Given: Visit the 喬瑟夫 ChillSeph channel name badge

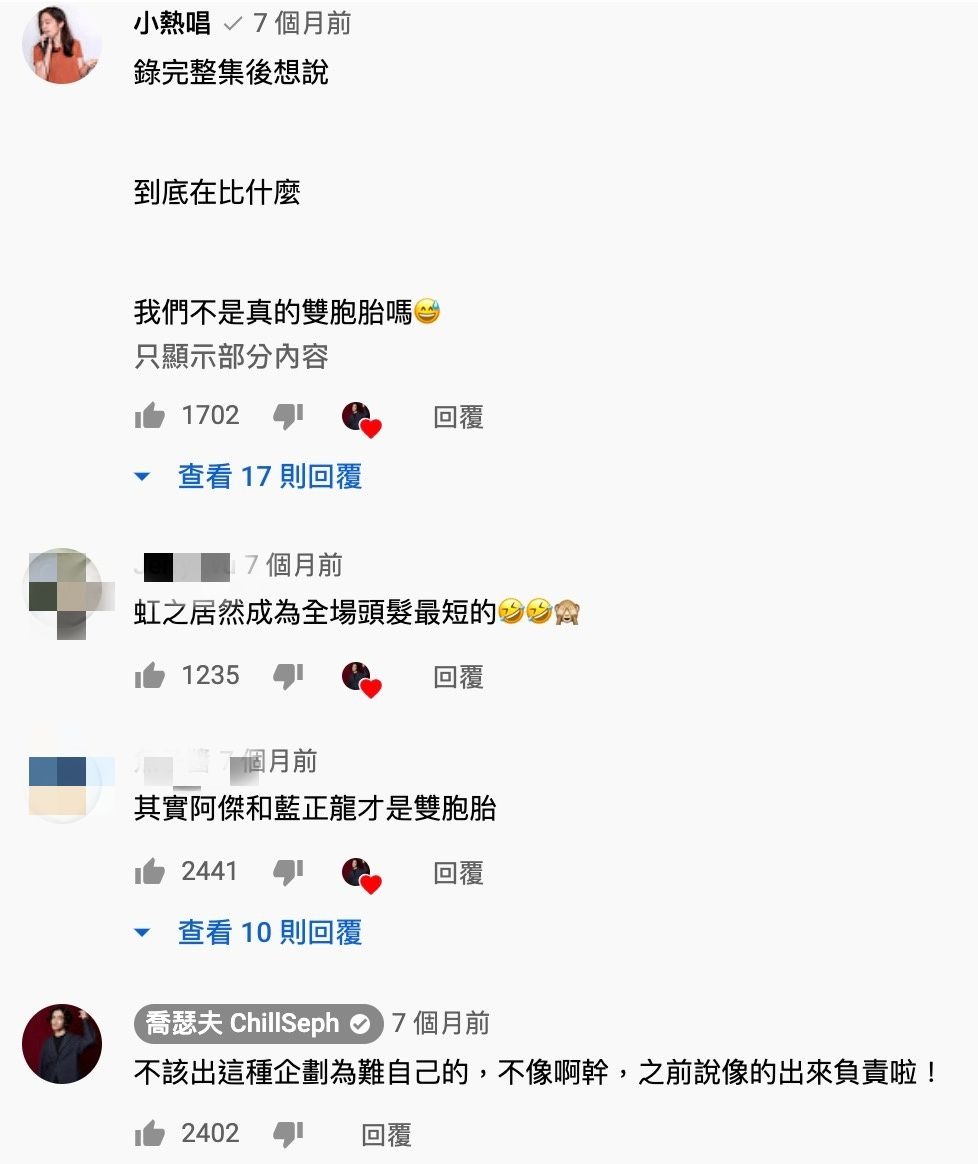Looking at the screenshot, I should tap(258, 1024).
